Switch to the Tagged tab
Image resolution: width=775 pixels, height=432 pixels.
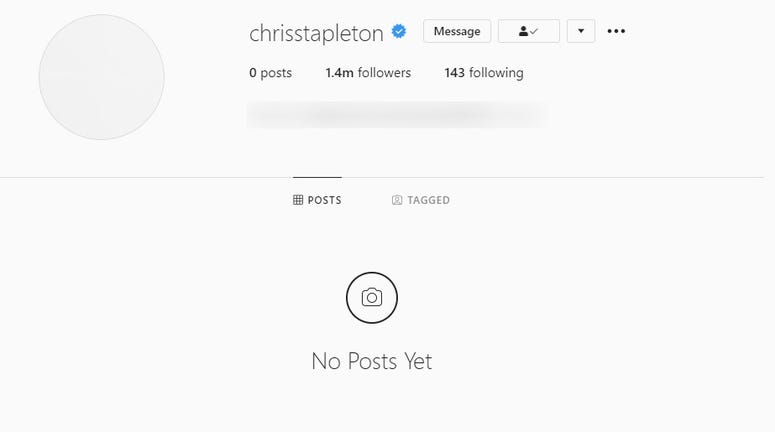point(421,200)
